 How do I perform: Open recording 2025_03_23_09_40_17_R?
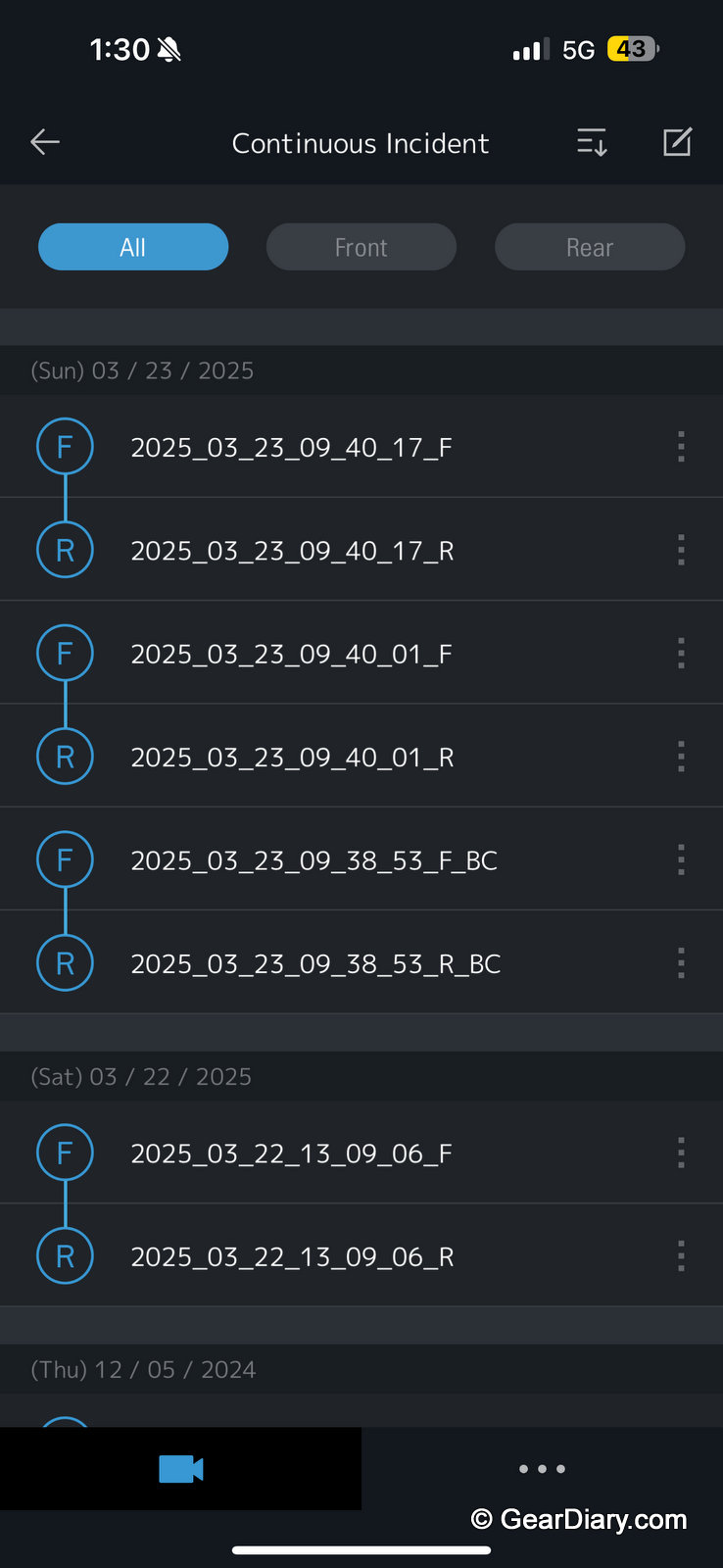click(361, 550)
